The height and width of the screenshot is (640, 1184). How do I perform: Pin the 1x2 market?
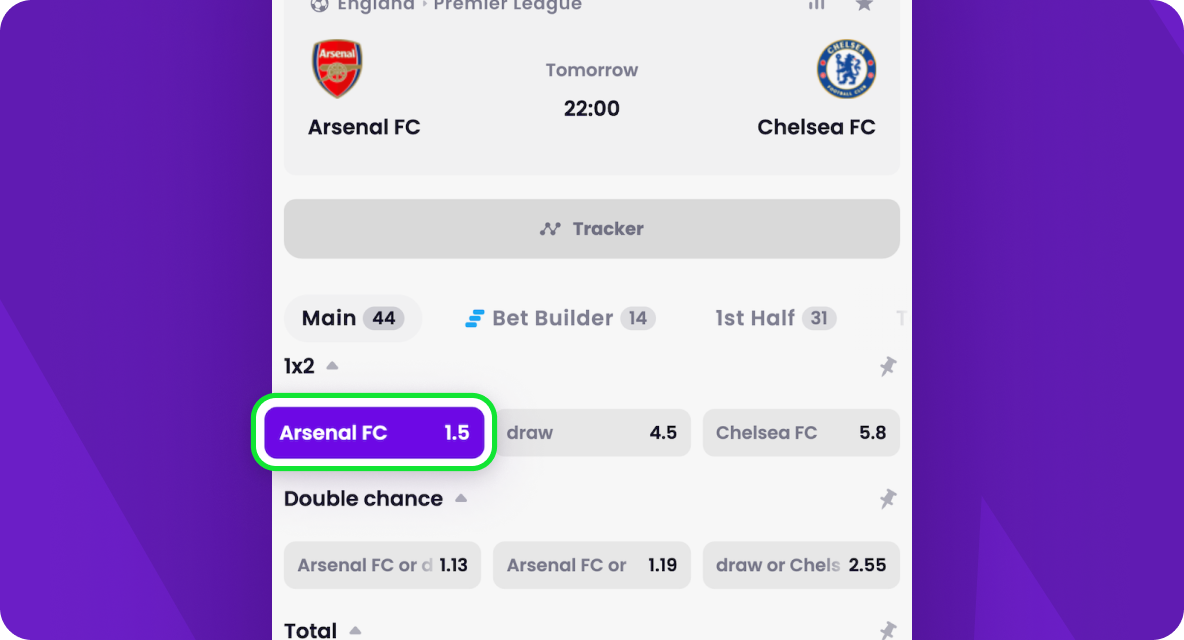click(x=887, y=367)
